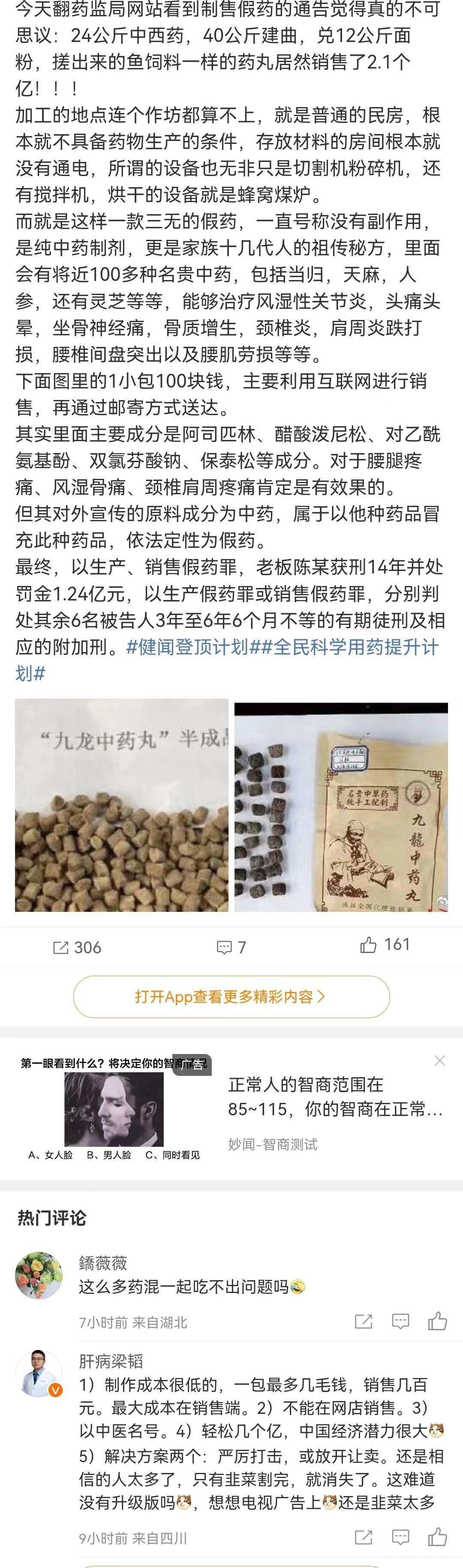Like 肝病梁韬's comment
This screenshot has width=463, height=1568.
point(437,1538)
